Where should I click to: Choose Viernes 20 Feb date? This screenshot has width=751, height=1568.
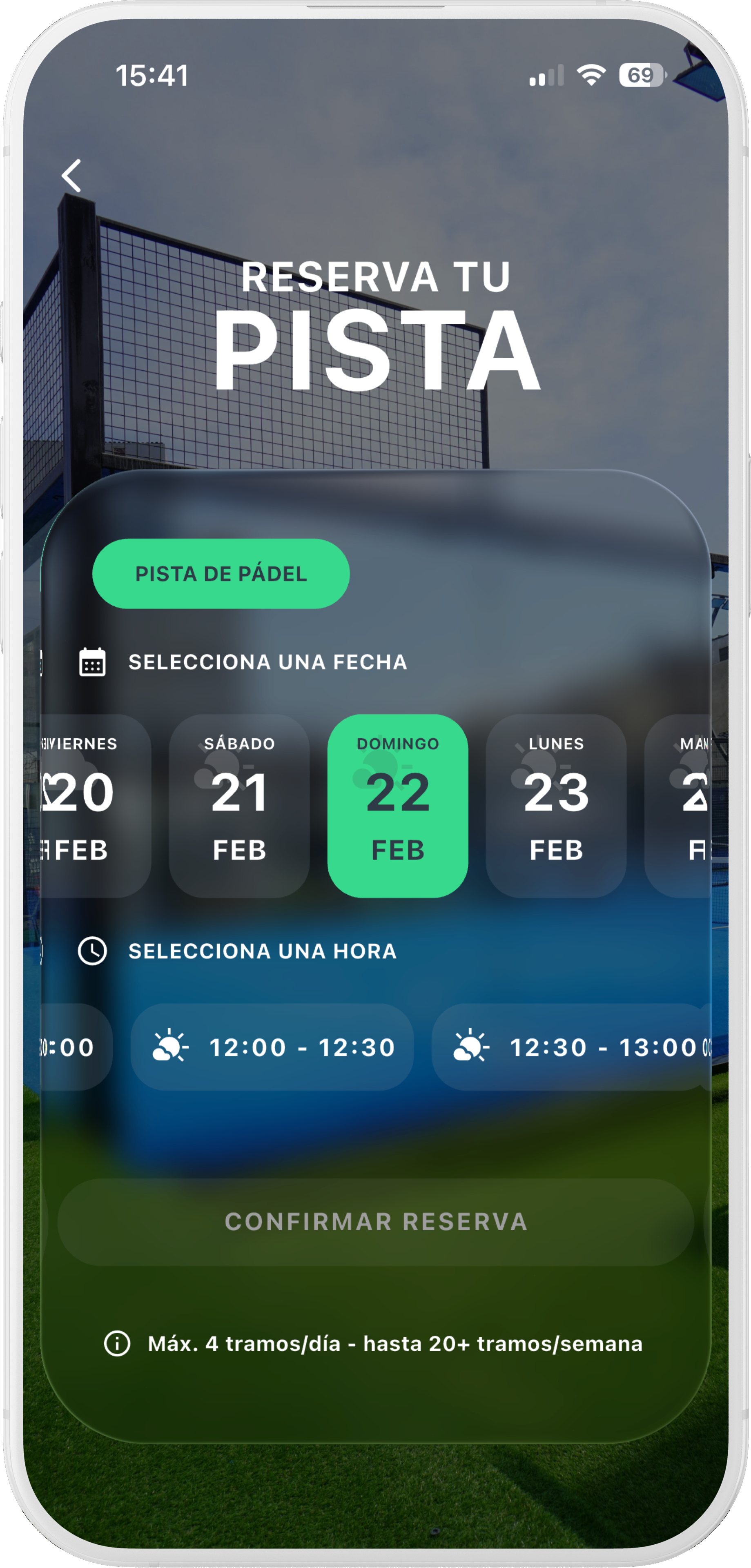pos(94,805)
